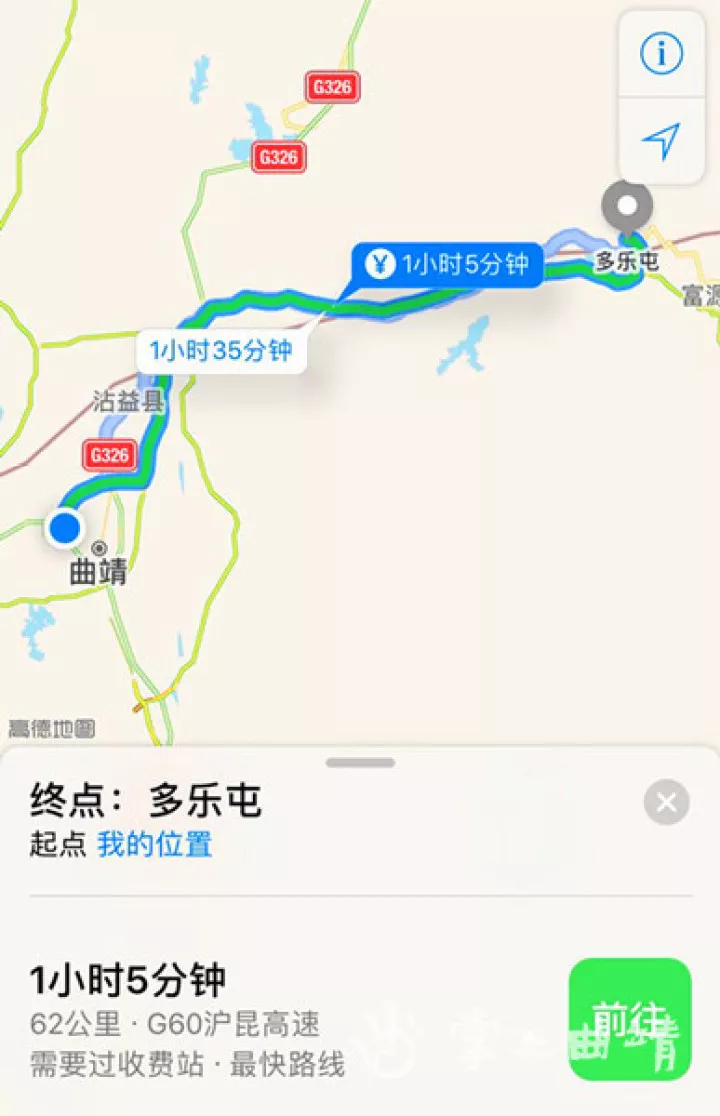Image resolution: width=720 pixels, height=1116 pixels.
Task: Start navigation with the 前往 button
Action: click(630, 1019)
